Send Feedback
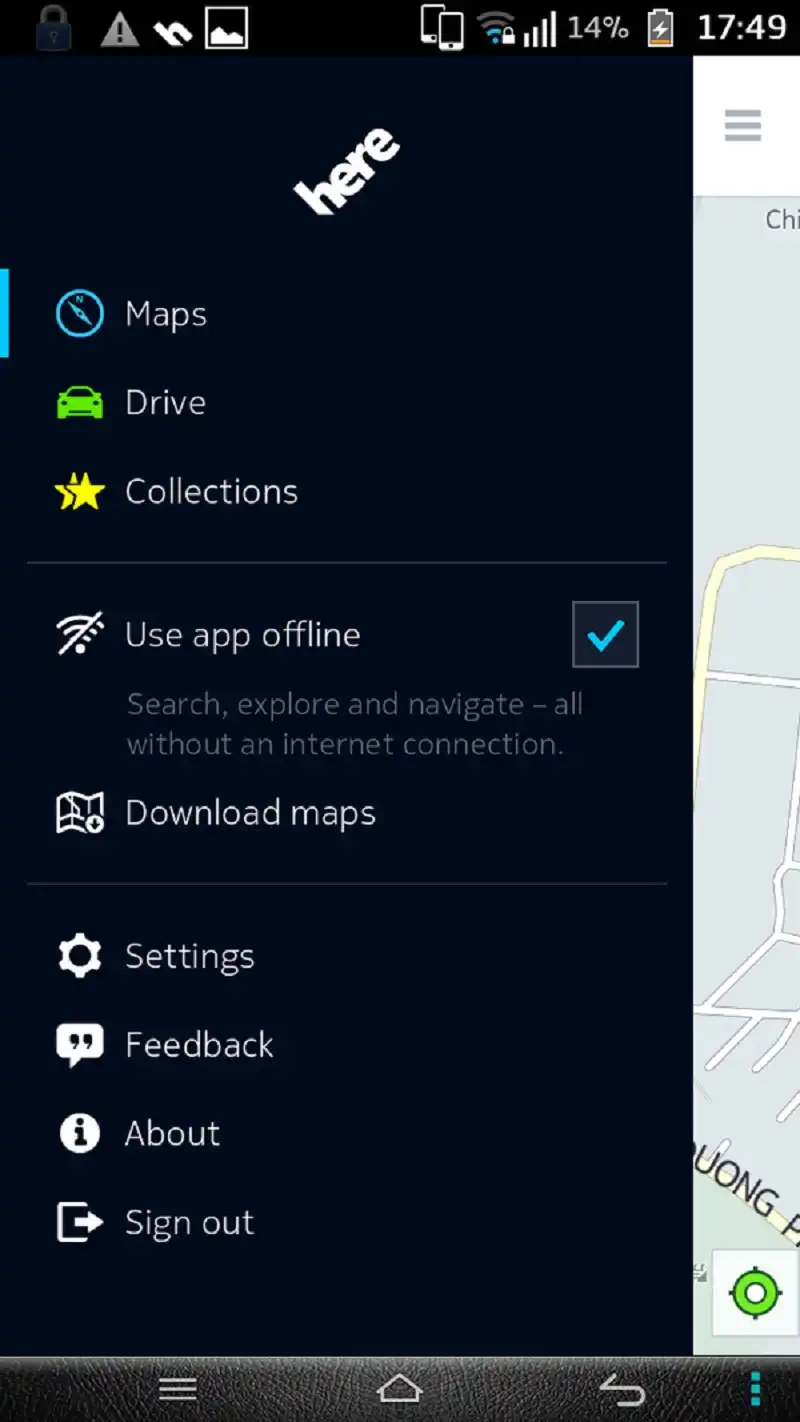 [x=198, y=1045]
